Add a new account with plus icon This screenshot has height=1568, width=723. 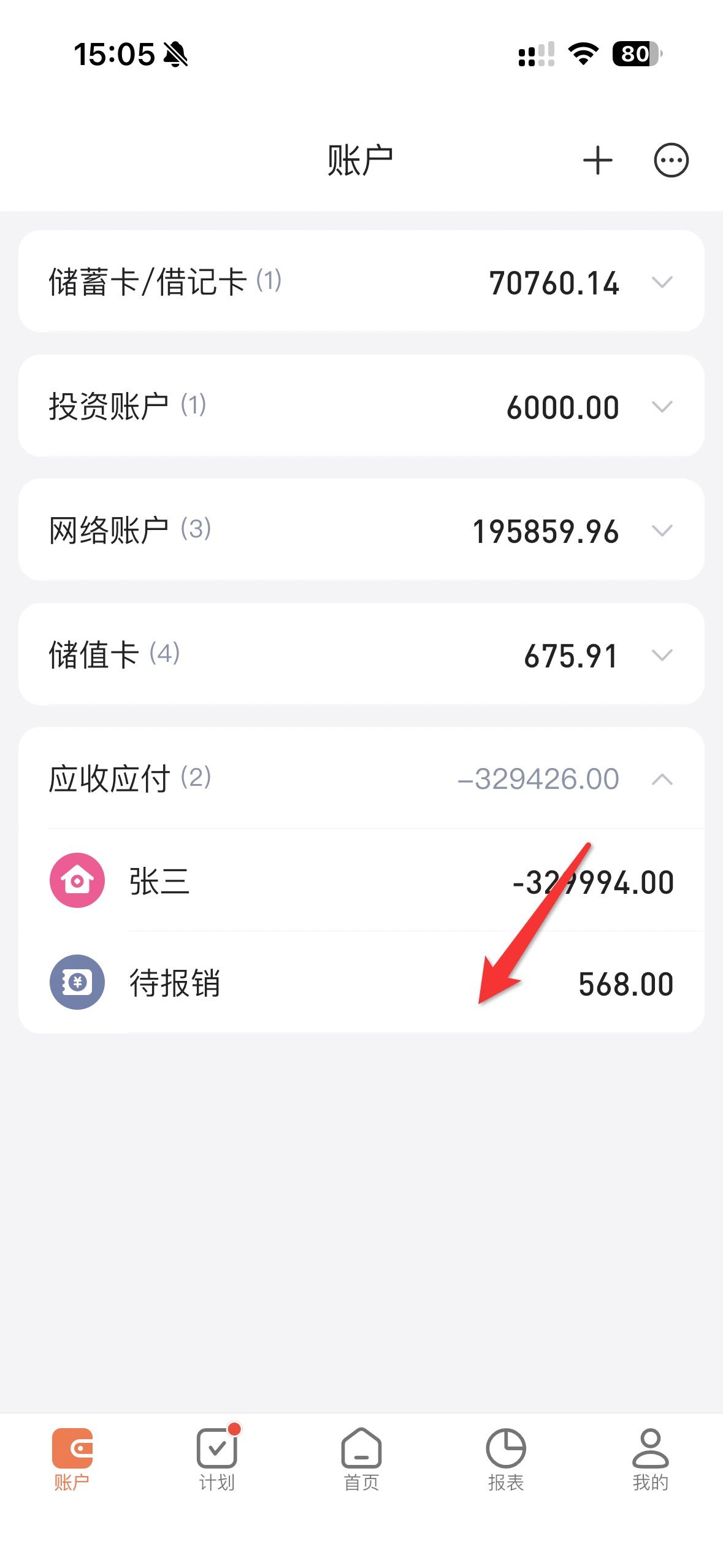(597, 161)
